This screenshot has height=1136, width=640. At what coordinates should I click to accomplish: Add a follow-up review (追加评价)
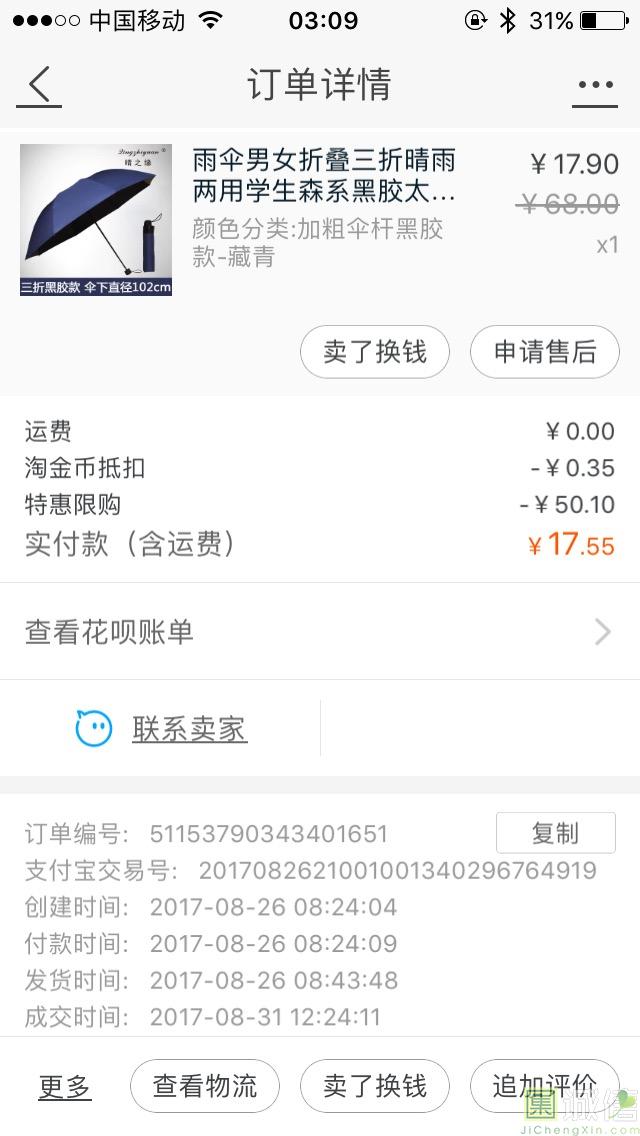[545, 1086]
